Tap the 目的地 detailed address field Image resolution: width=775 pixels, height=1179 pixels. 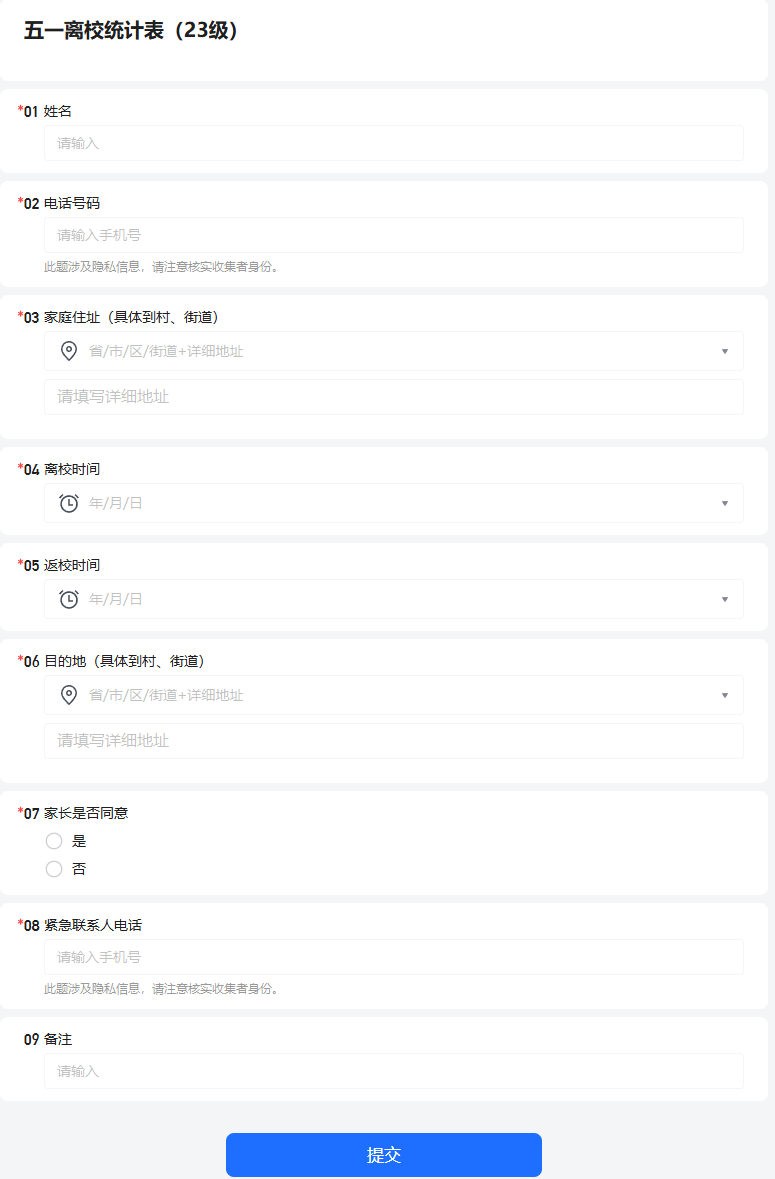point(393,741)
